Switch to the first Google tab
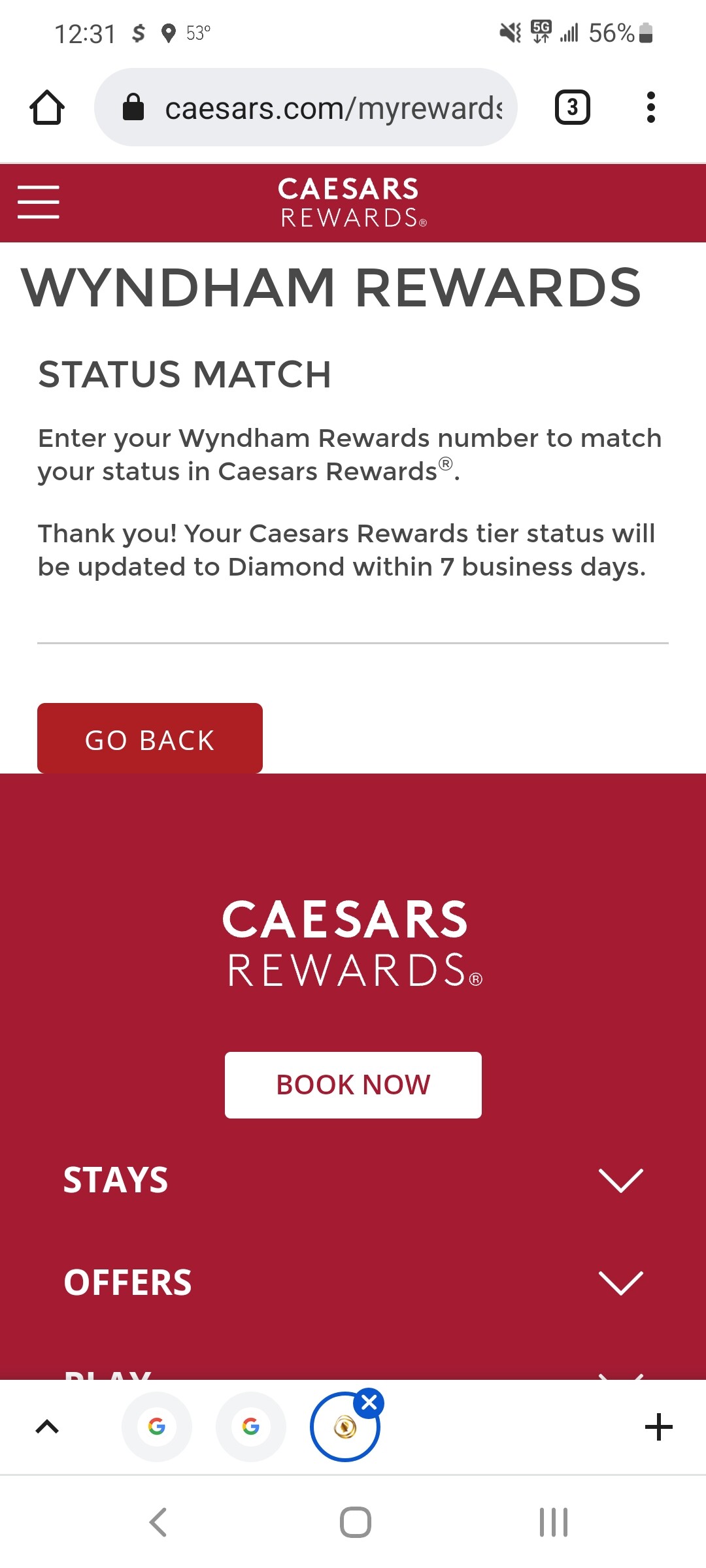The width and height of the screenshot is (706, 1568). pyautogui.click(x=157, y=1427)
